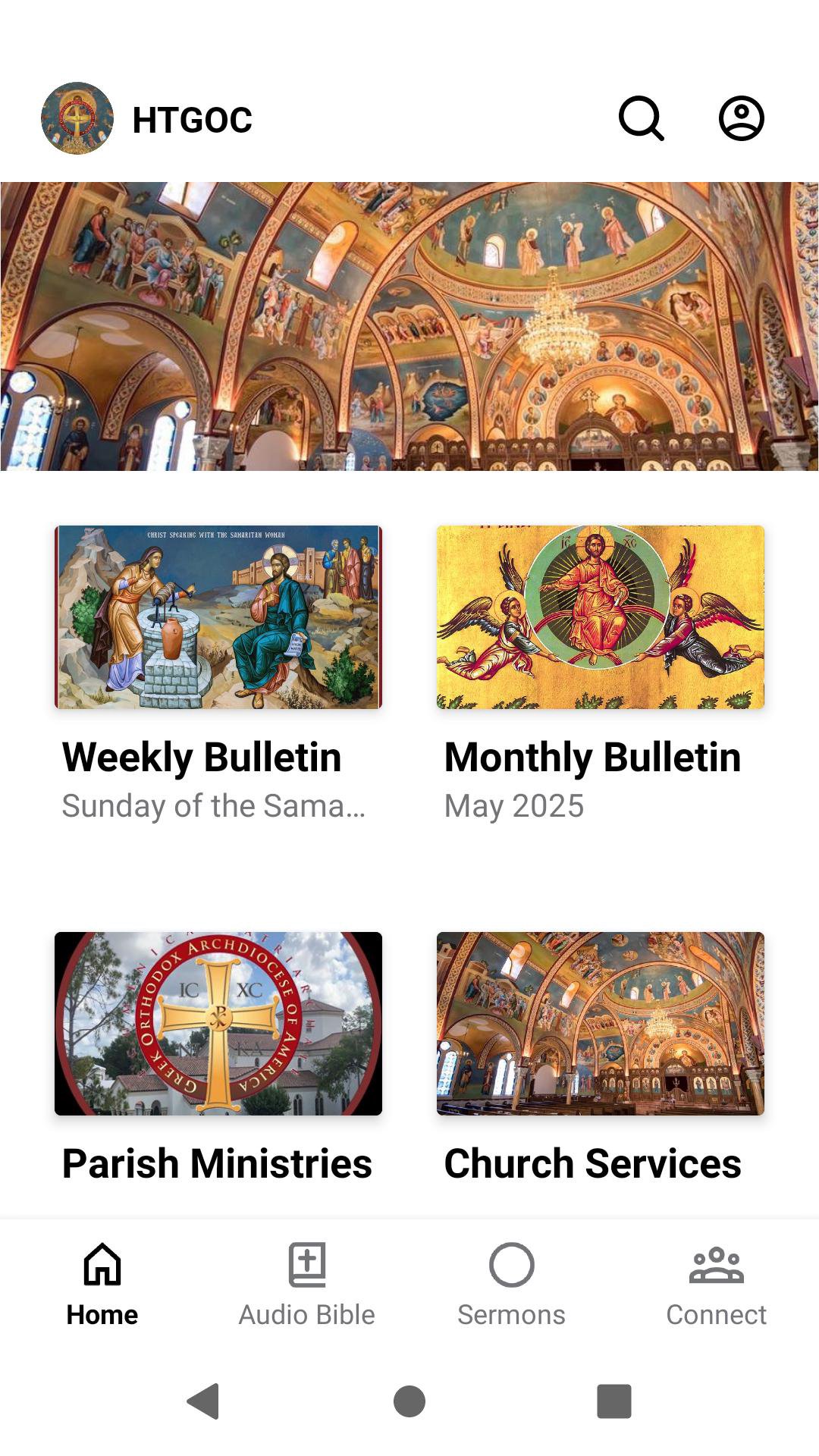Open the search icon
Screen dimensions: 819x1456
click(642, 118)
